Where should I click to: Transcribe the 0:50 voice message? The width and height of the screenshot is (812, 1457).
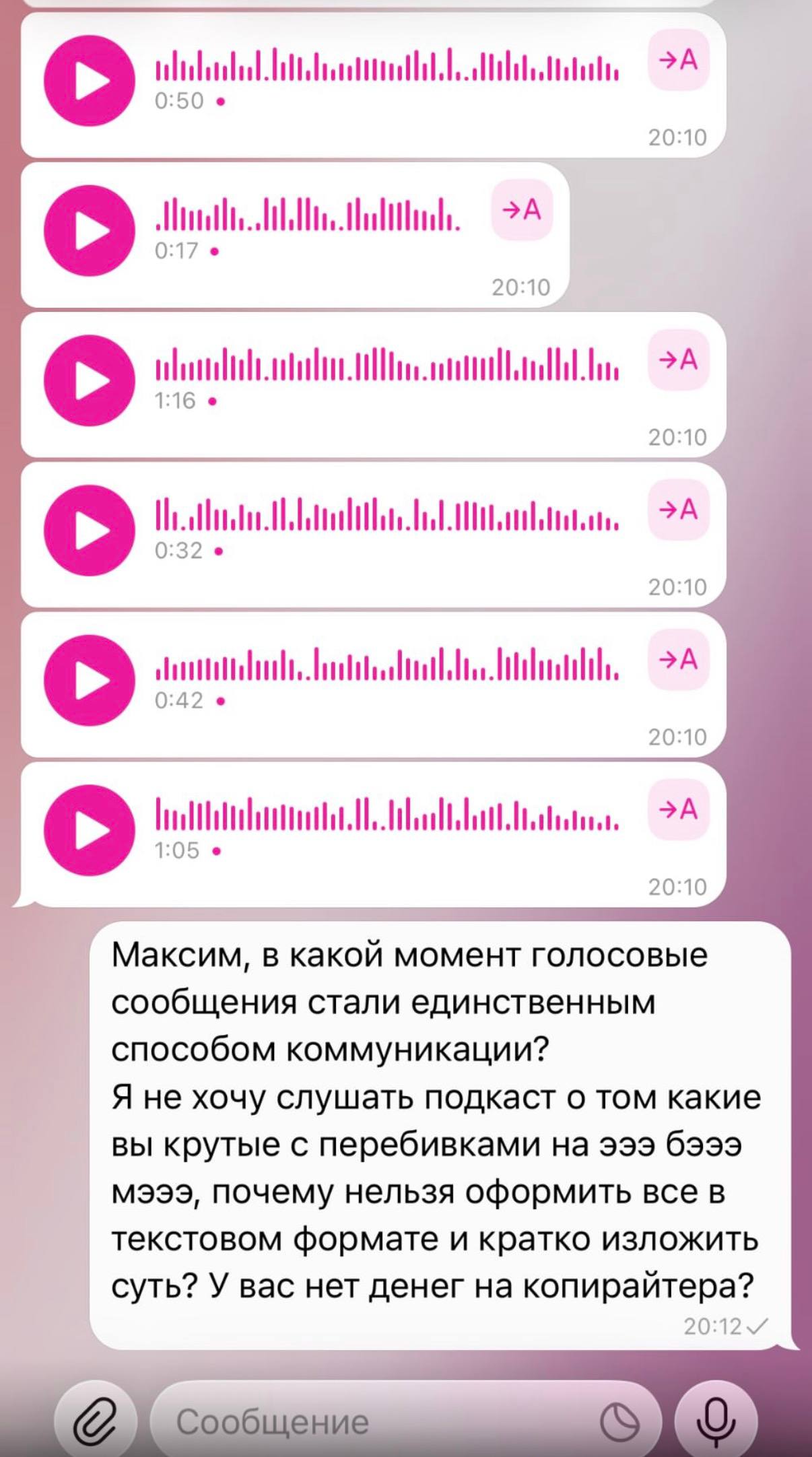tap(678, 61)
